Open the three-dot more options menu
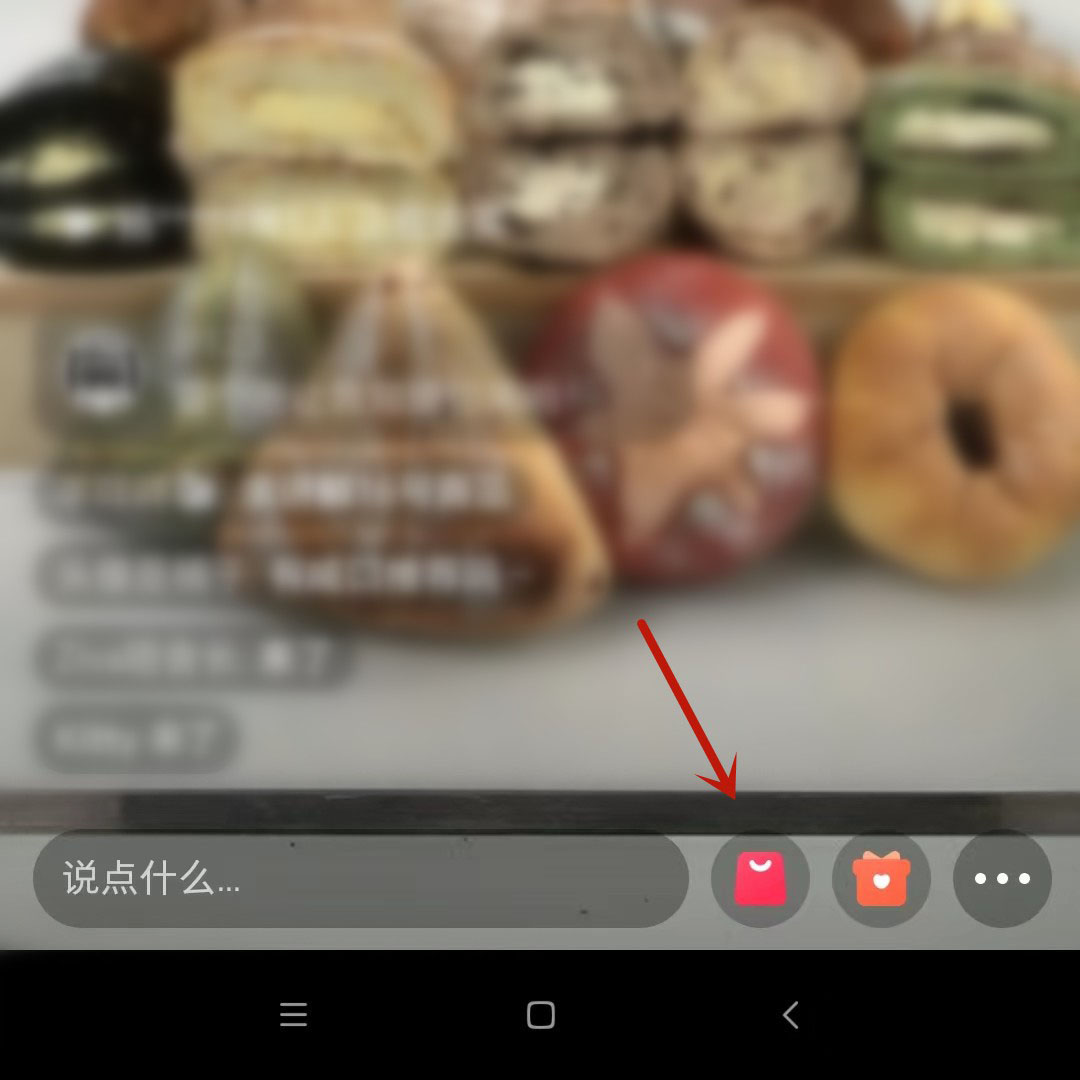This screenshot has height=1080, width=1080. (x=1002, y=879)
